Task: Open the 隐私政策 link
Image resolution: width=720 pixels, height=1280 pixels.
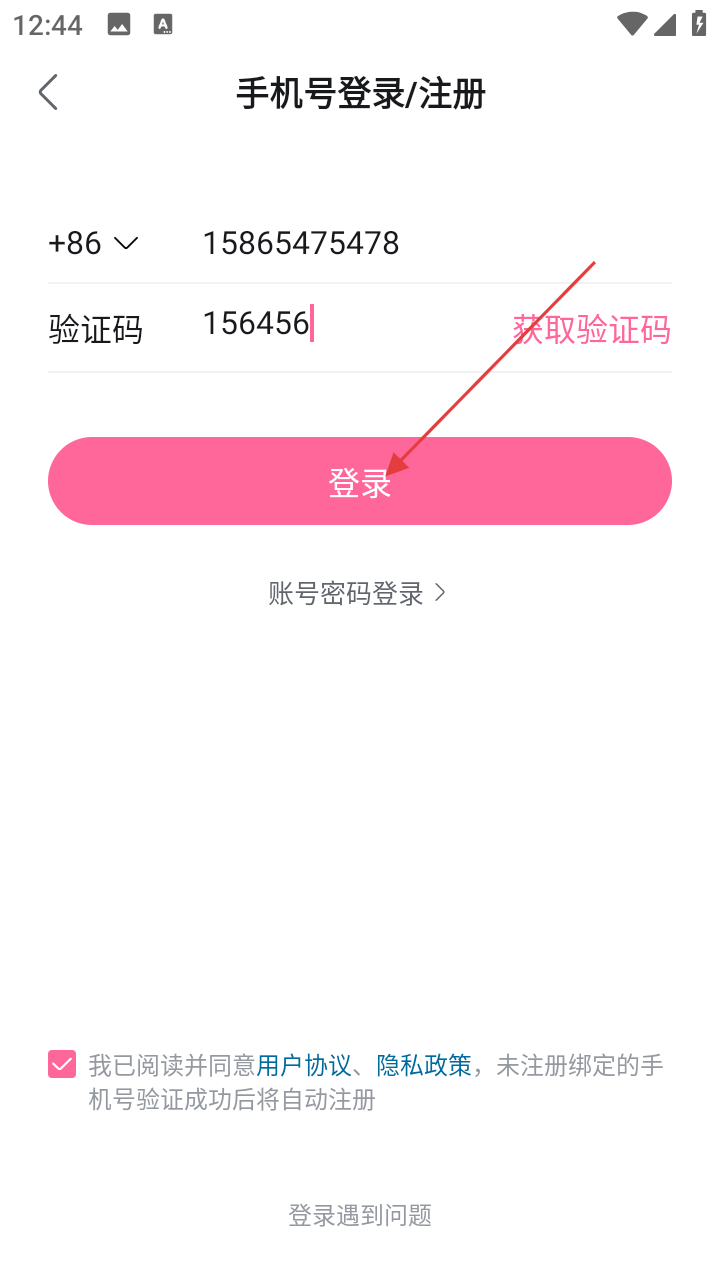Action: tap(424, 1066)
